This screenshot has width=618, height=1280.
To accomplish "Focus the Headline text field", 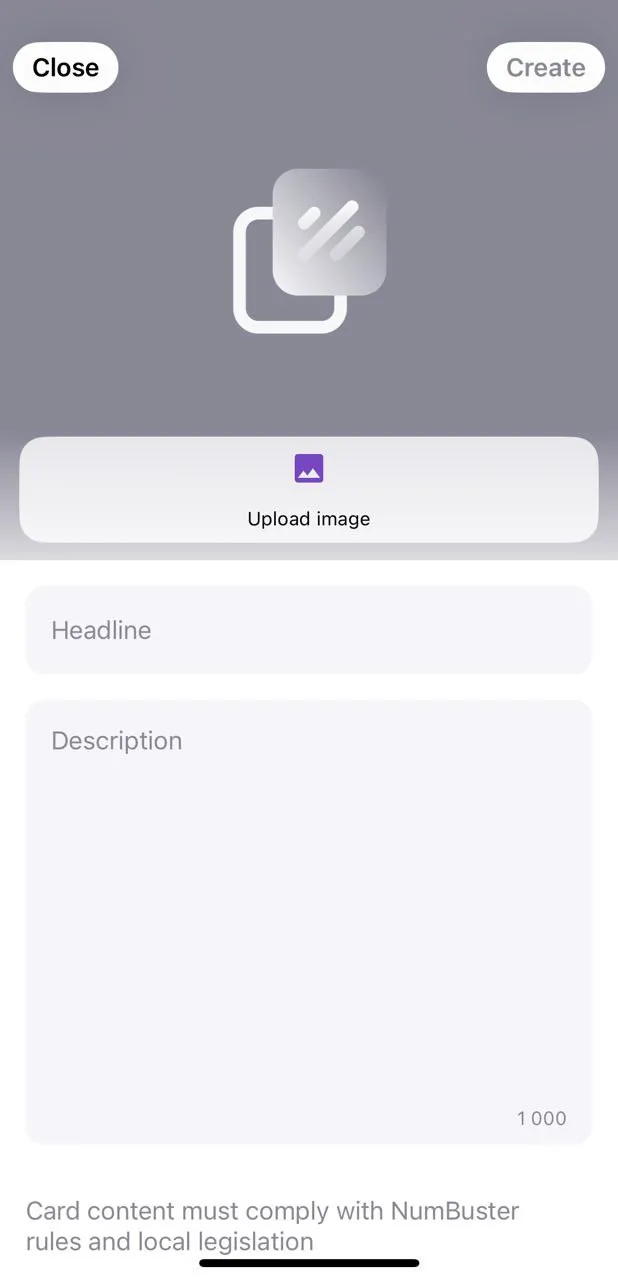I will pyautogui.click(x=309, y=630).
